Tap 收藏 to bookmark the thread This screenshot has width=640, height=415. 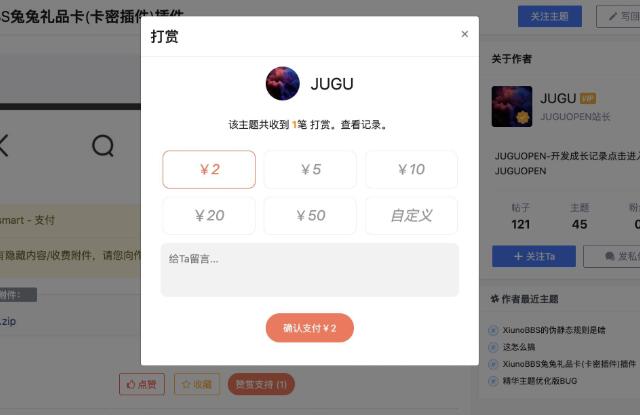tap(197, 384)
